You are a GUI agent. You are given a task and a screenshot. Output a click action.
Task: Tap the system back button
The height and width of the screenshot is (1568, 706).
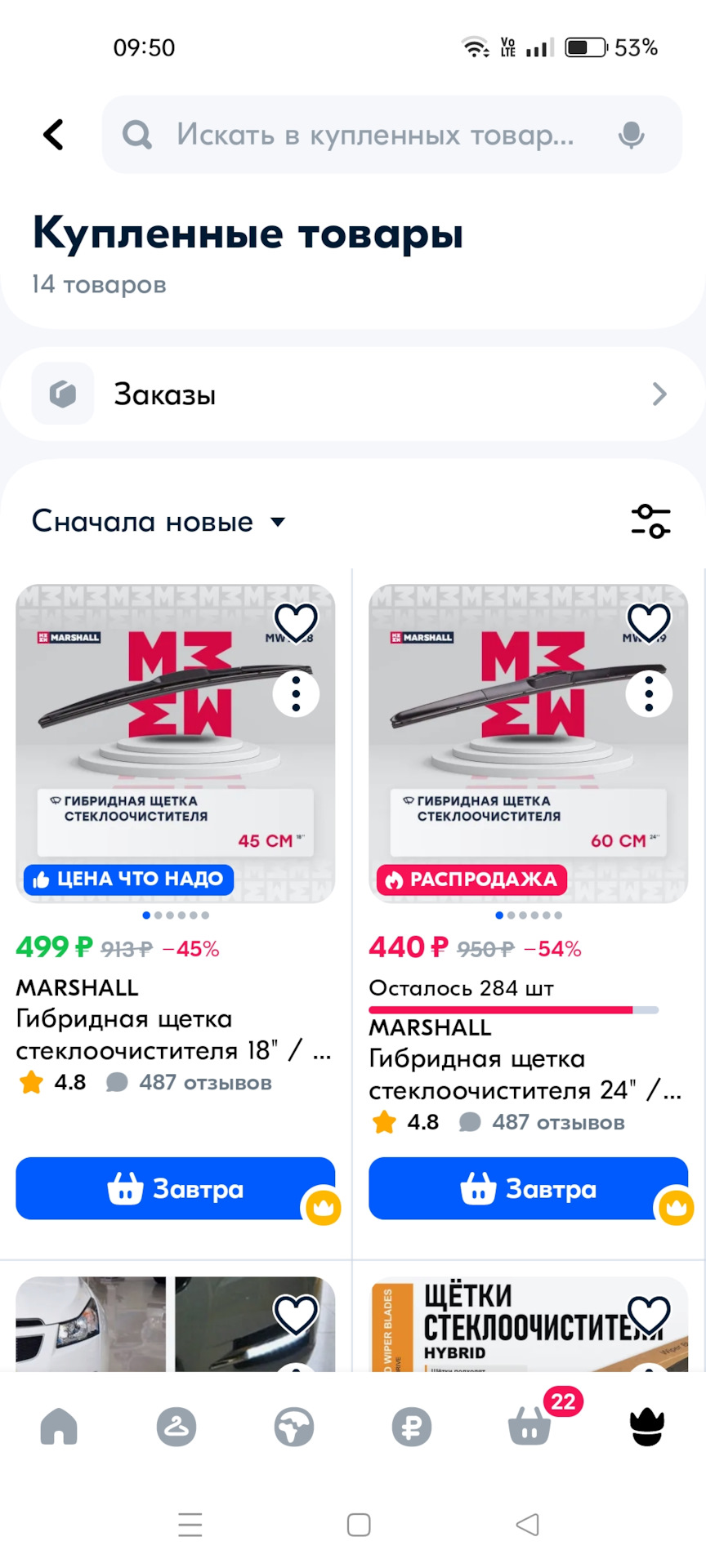[x=528, y=1524]
